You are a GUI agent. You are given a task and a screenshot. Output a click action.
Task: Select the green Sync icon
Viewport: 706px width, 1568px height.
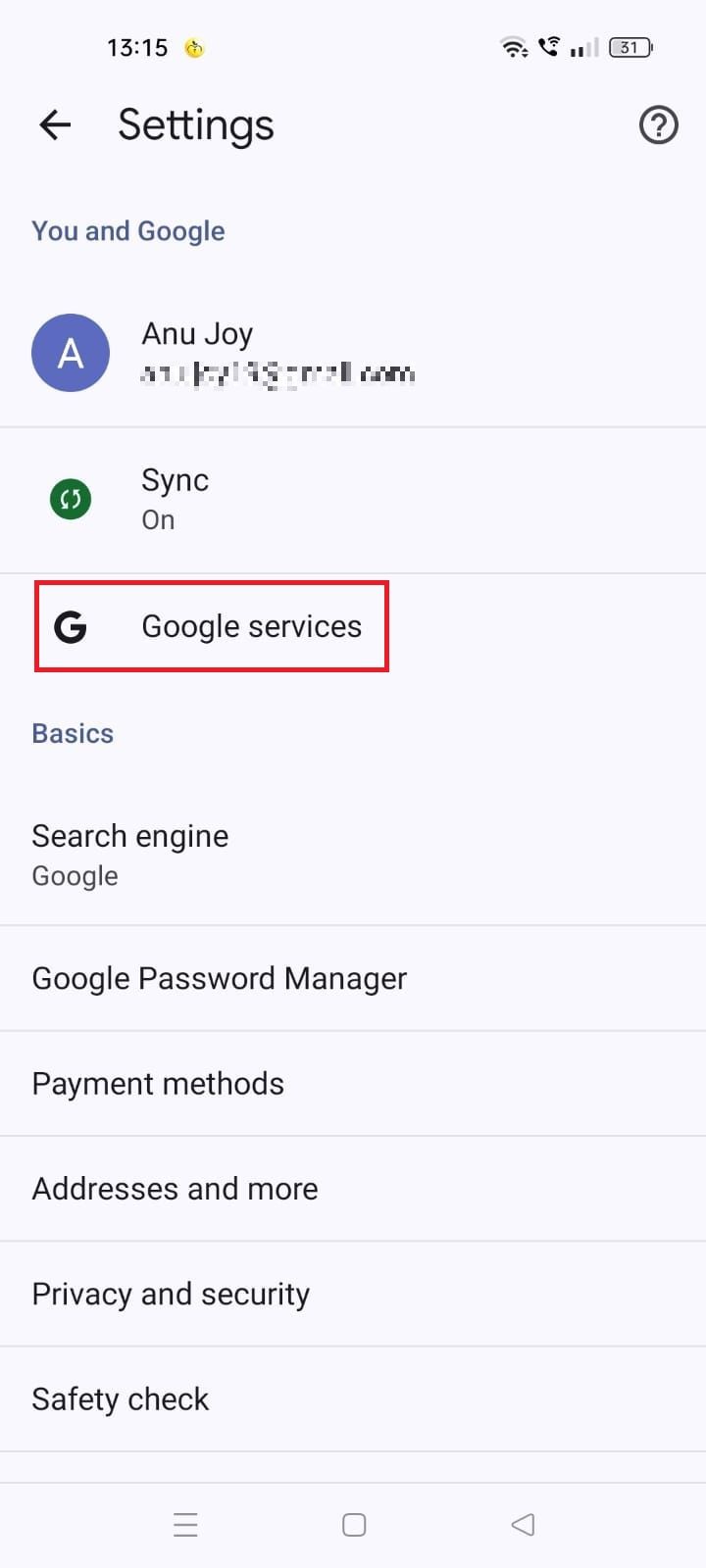point(70,499)
